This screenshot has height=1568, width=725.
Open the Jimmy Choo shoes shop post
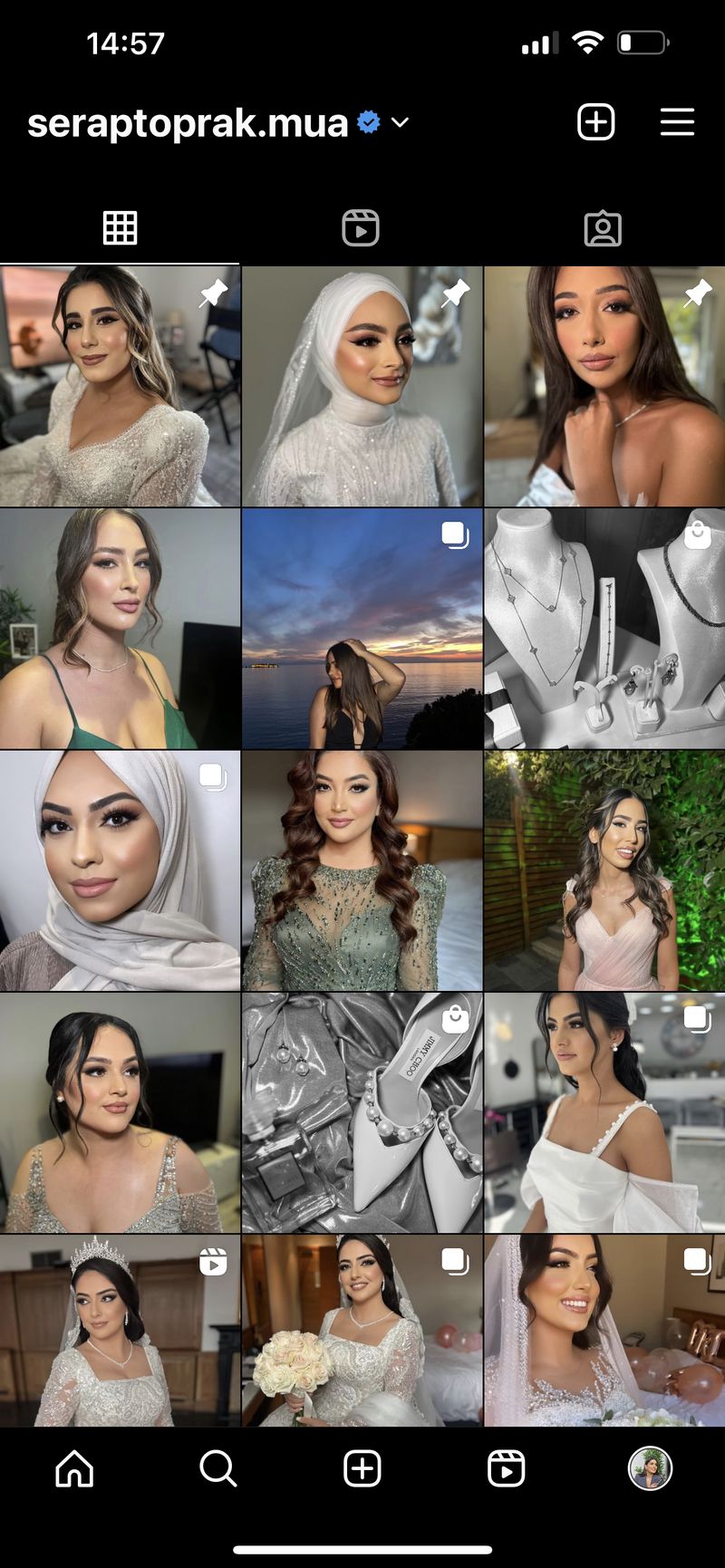pyautogui.click(x=362, y=1113)
